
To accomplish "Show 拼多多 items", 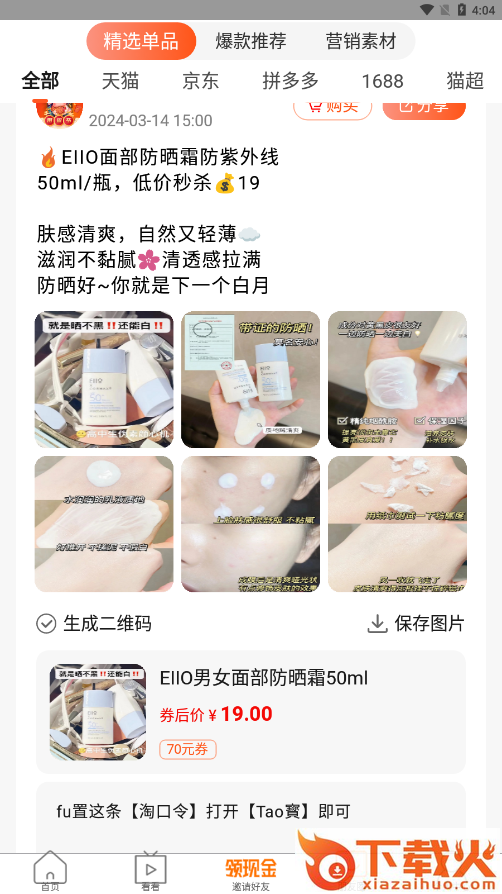I will 290,80.
